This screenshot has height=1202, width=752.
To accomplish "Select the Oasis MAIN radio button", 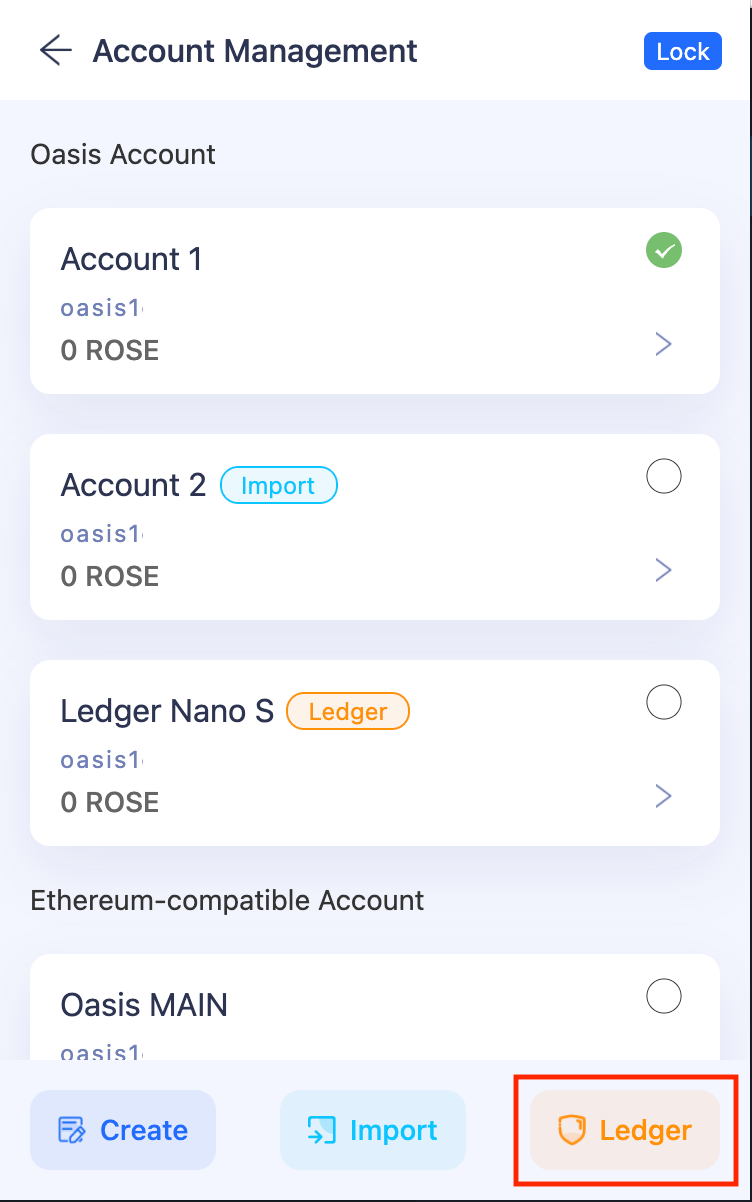I will (663, 996).
